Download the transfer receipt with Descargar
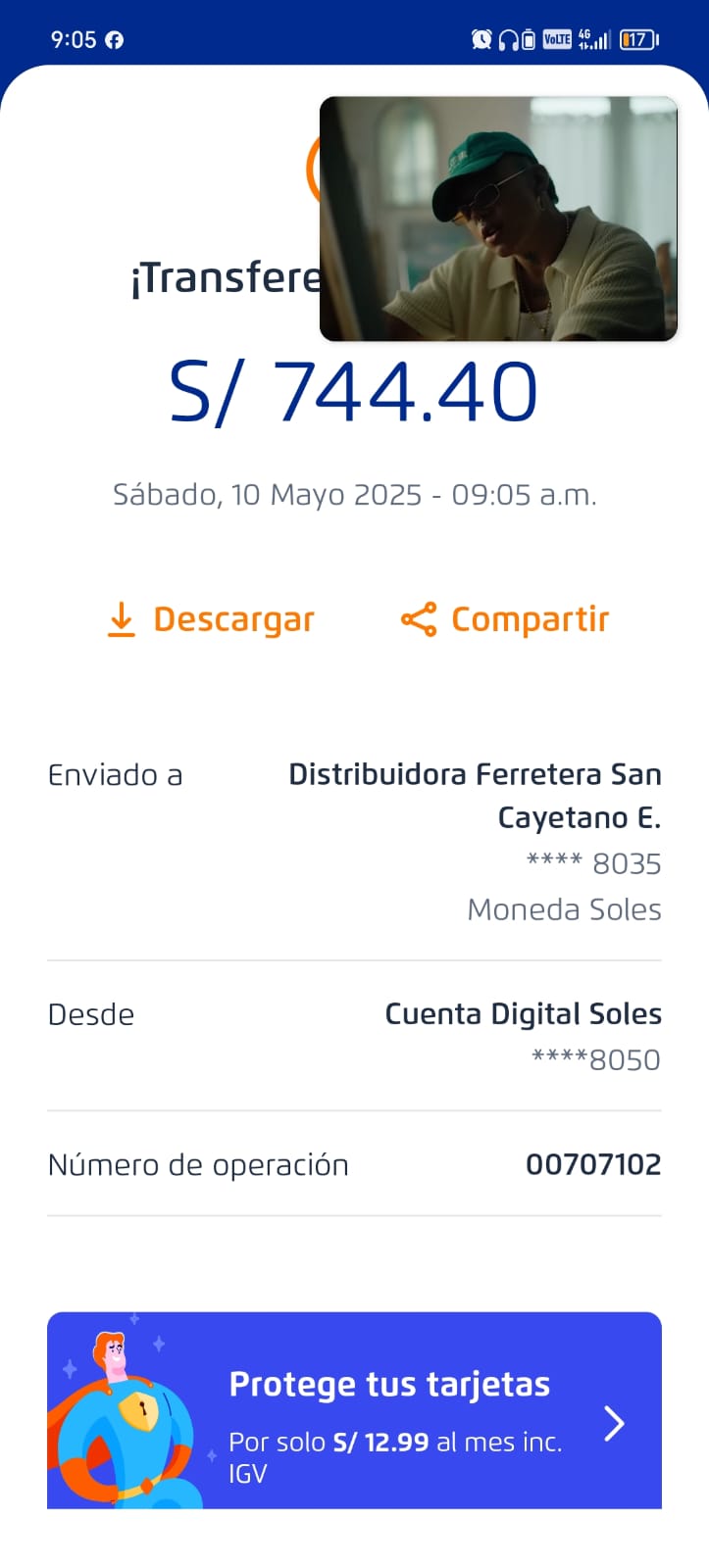The height and width of the screenshot is (1568, 709). tap(211, 619)
